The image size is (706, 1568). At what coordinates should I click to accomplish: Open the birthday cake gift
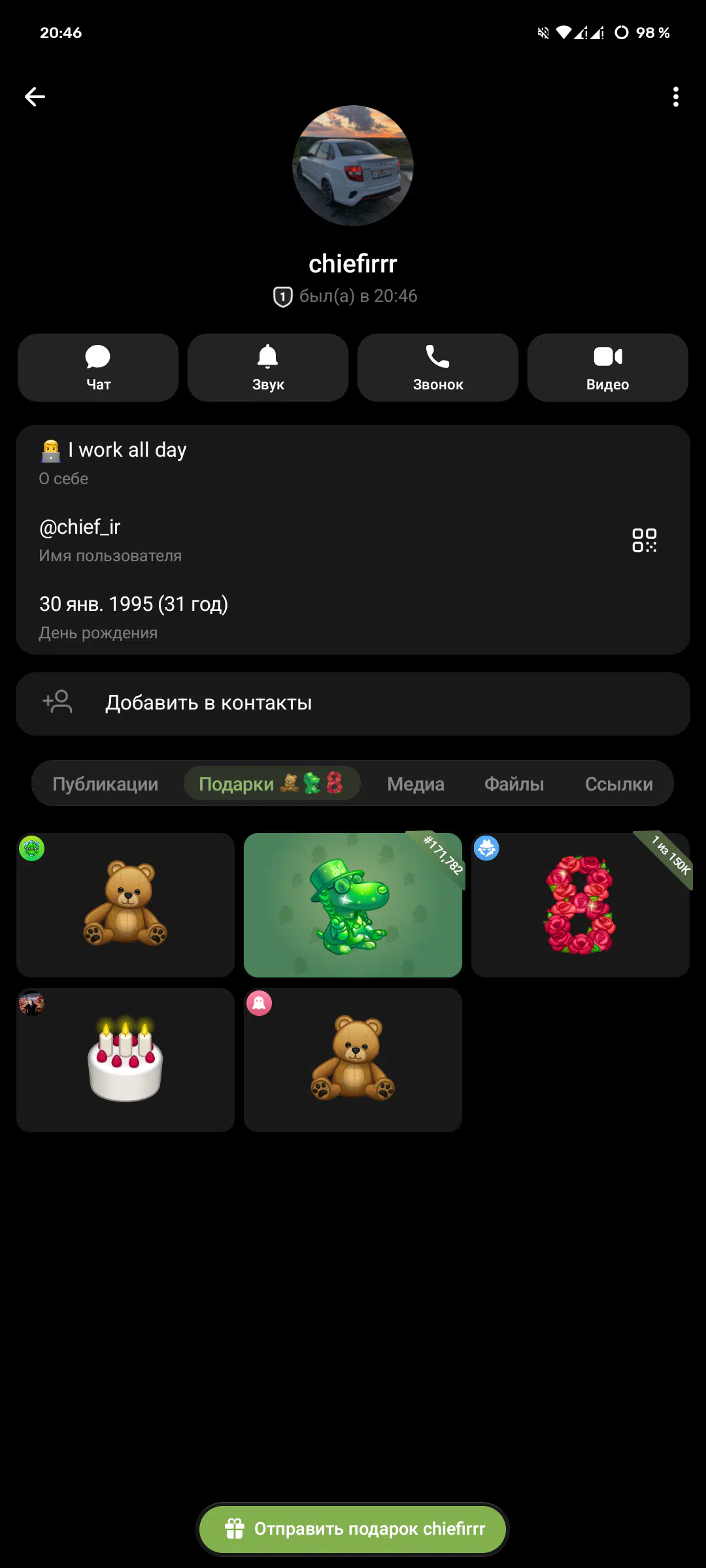pos(126,1060)
